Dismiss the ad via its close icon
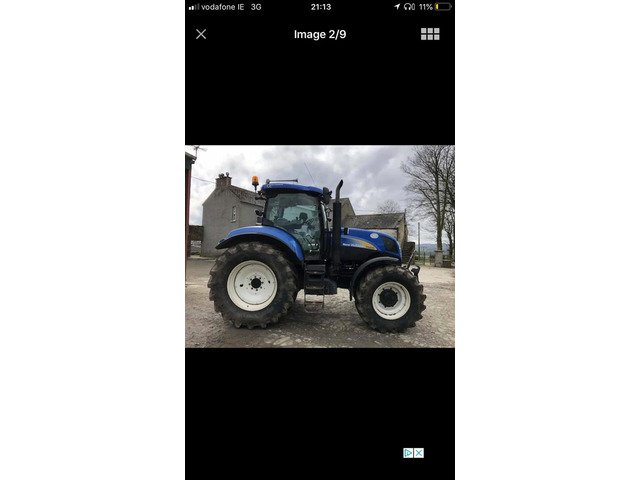The height and width of the screenshot is (480, 640). [x=419, y=453]
